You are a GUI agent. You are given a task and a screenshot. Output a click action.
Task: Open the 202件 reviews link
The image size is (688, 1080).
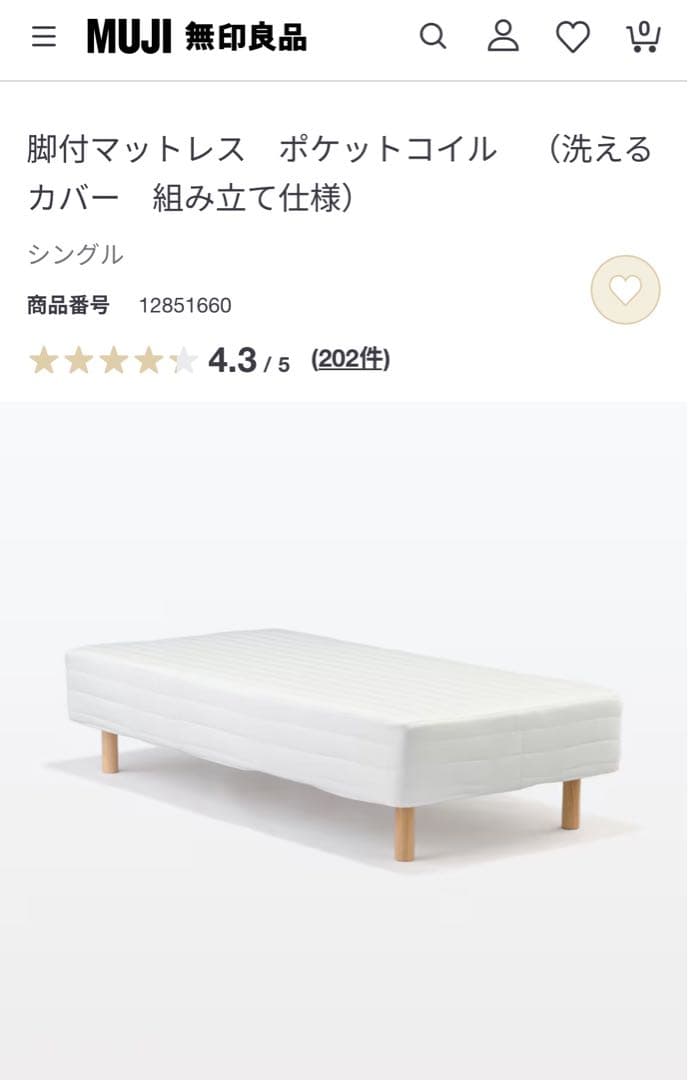point(350,359)
